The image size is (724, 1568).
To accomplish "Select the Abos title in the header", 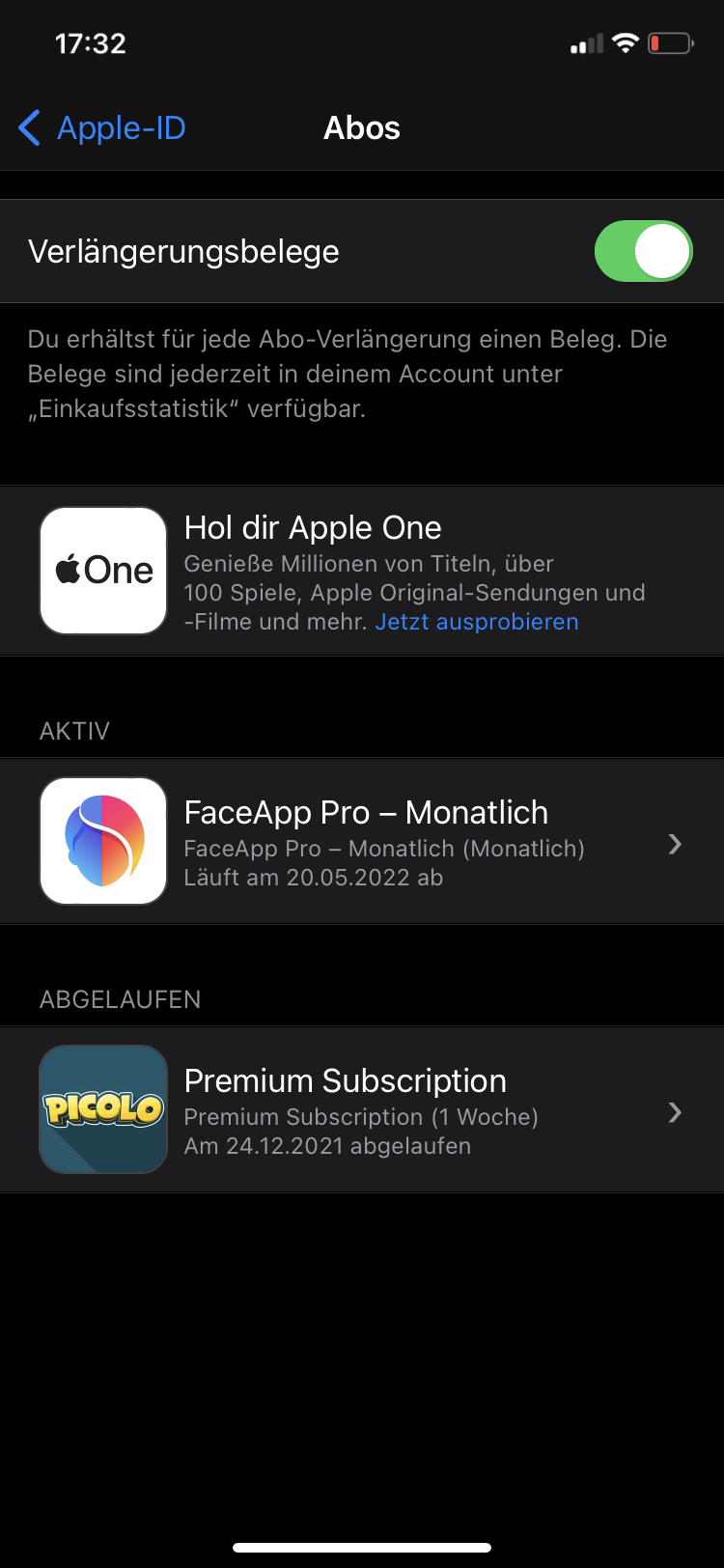I will coord(361,127).
